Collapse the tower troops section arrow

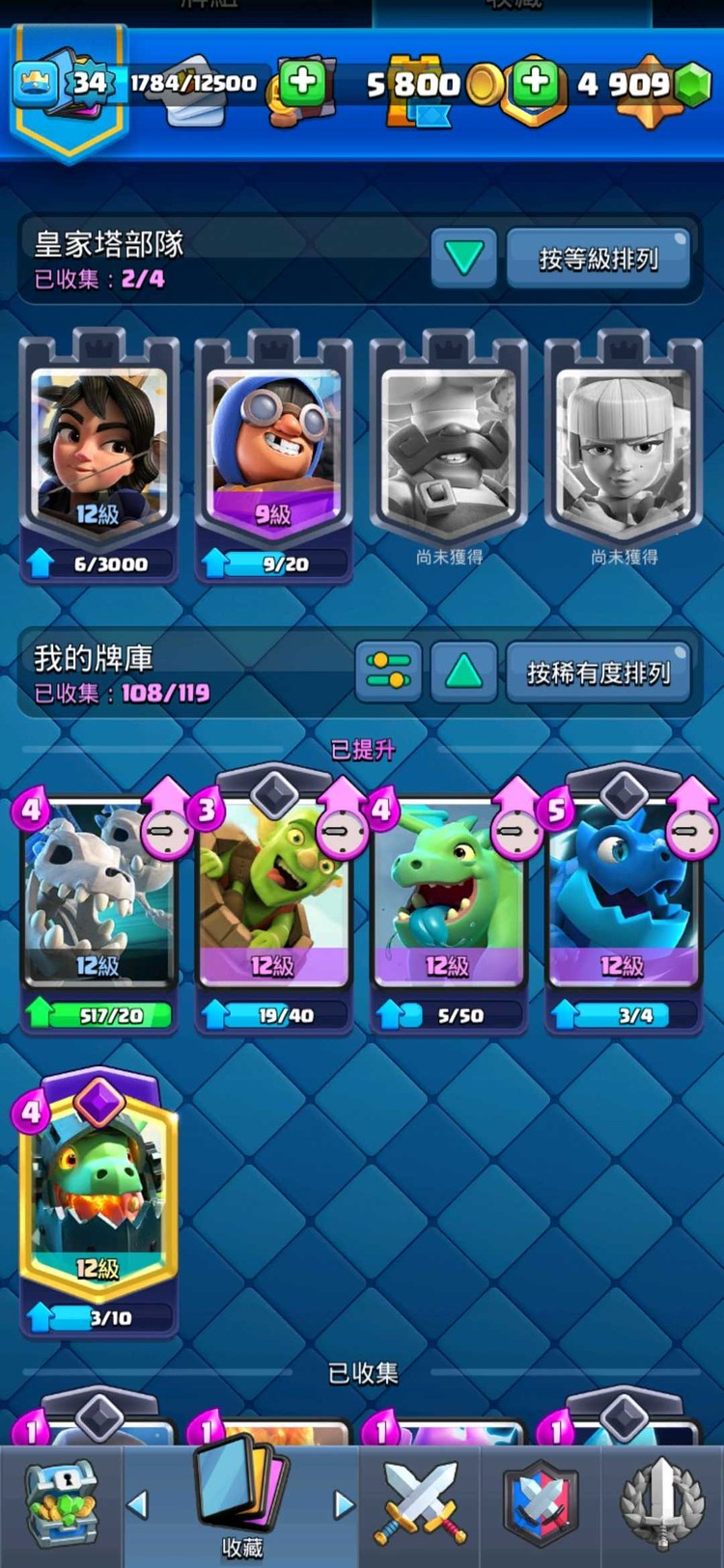click(463, 258)
